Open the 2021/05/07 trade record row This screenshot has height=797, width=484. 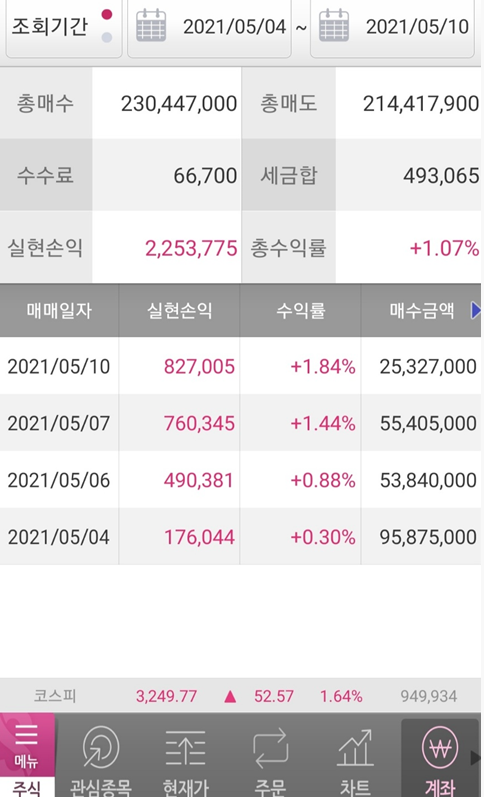click(x=240, y=423)
